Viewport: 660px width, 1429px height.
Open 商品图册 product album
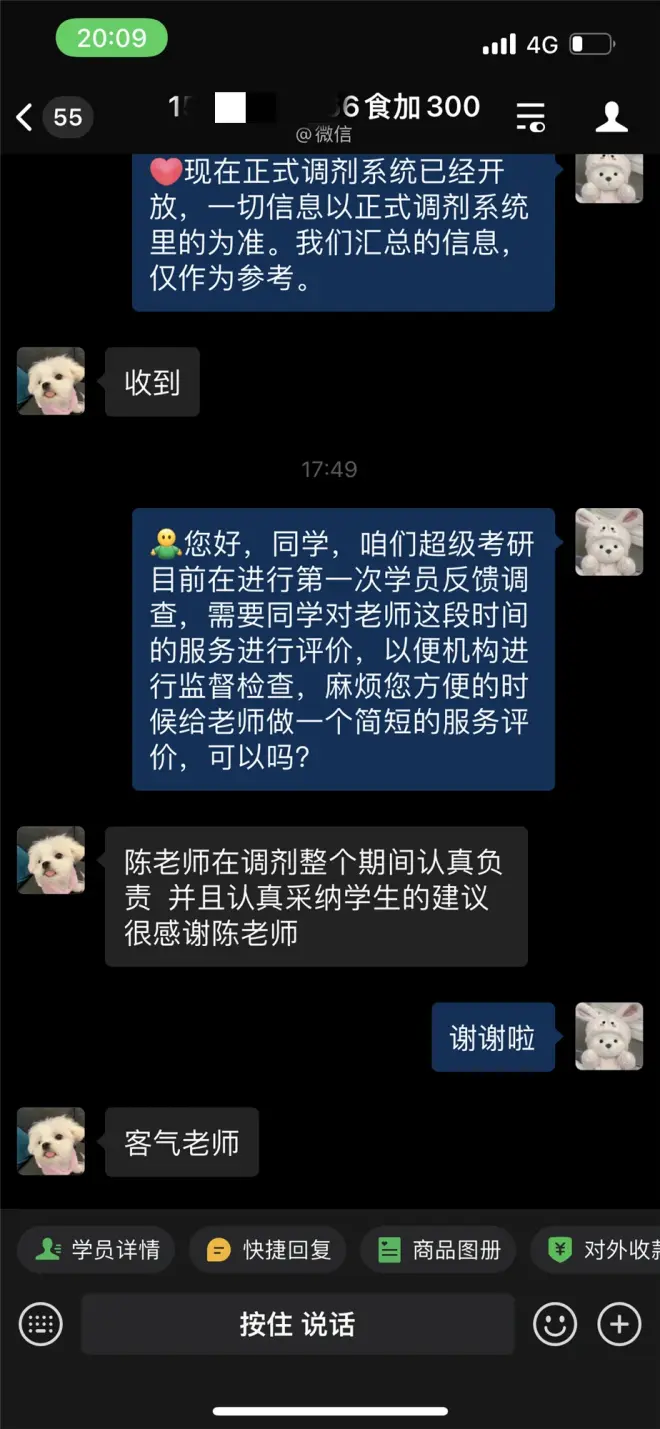click(439, 1249)
